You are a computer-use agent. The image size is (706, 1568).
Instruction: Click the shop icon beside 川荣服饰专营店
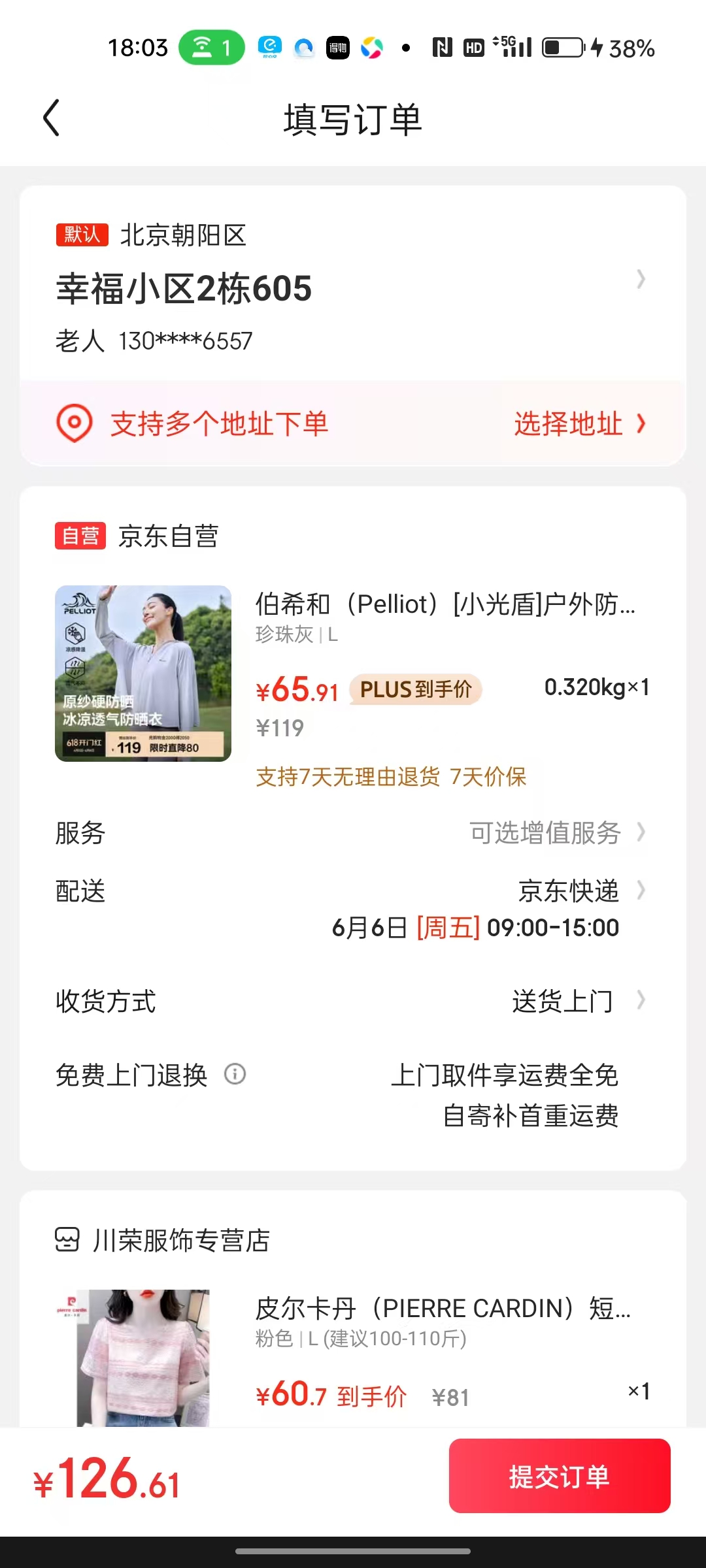coord(69,1239)
